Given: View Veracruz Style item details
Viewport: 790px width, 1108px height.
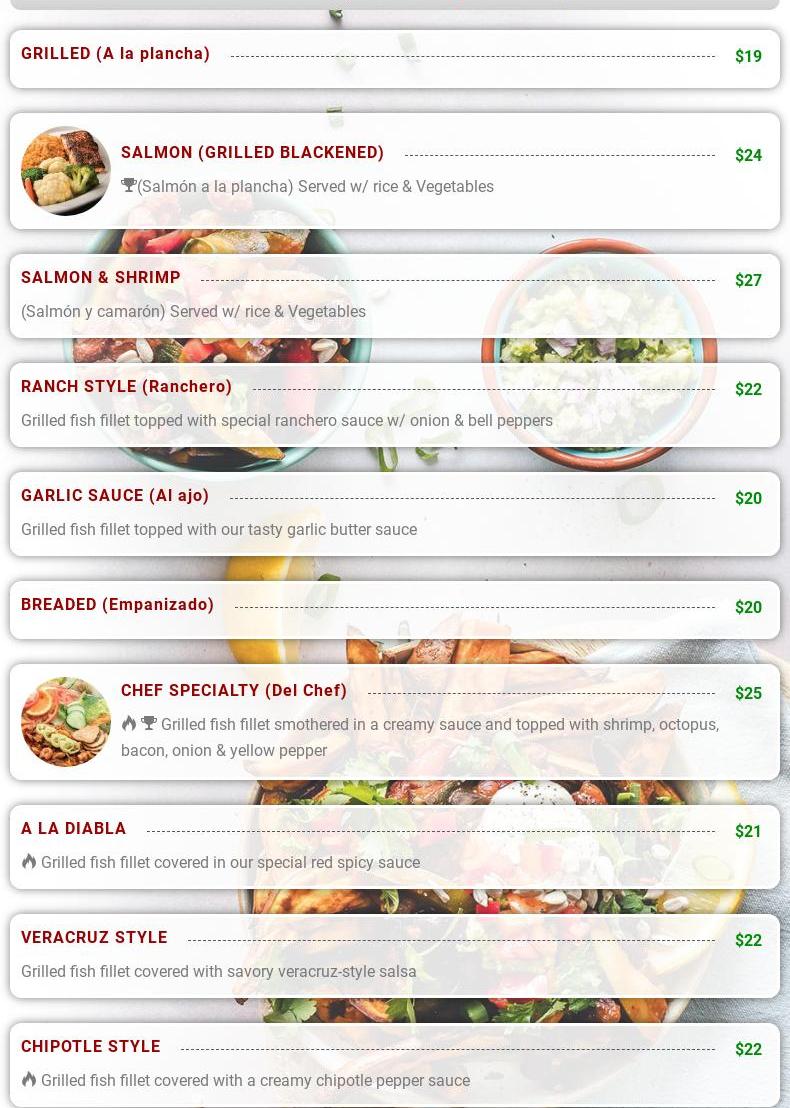Looking at the screenshot, I should [94, 938].
